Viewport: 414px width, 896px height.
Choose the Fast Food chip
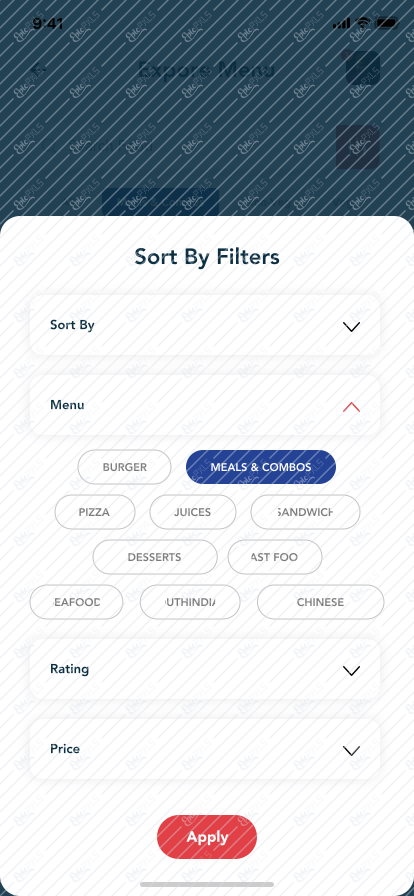tap(275, 557)
